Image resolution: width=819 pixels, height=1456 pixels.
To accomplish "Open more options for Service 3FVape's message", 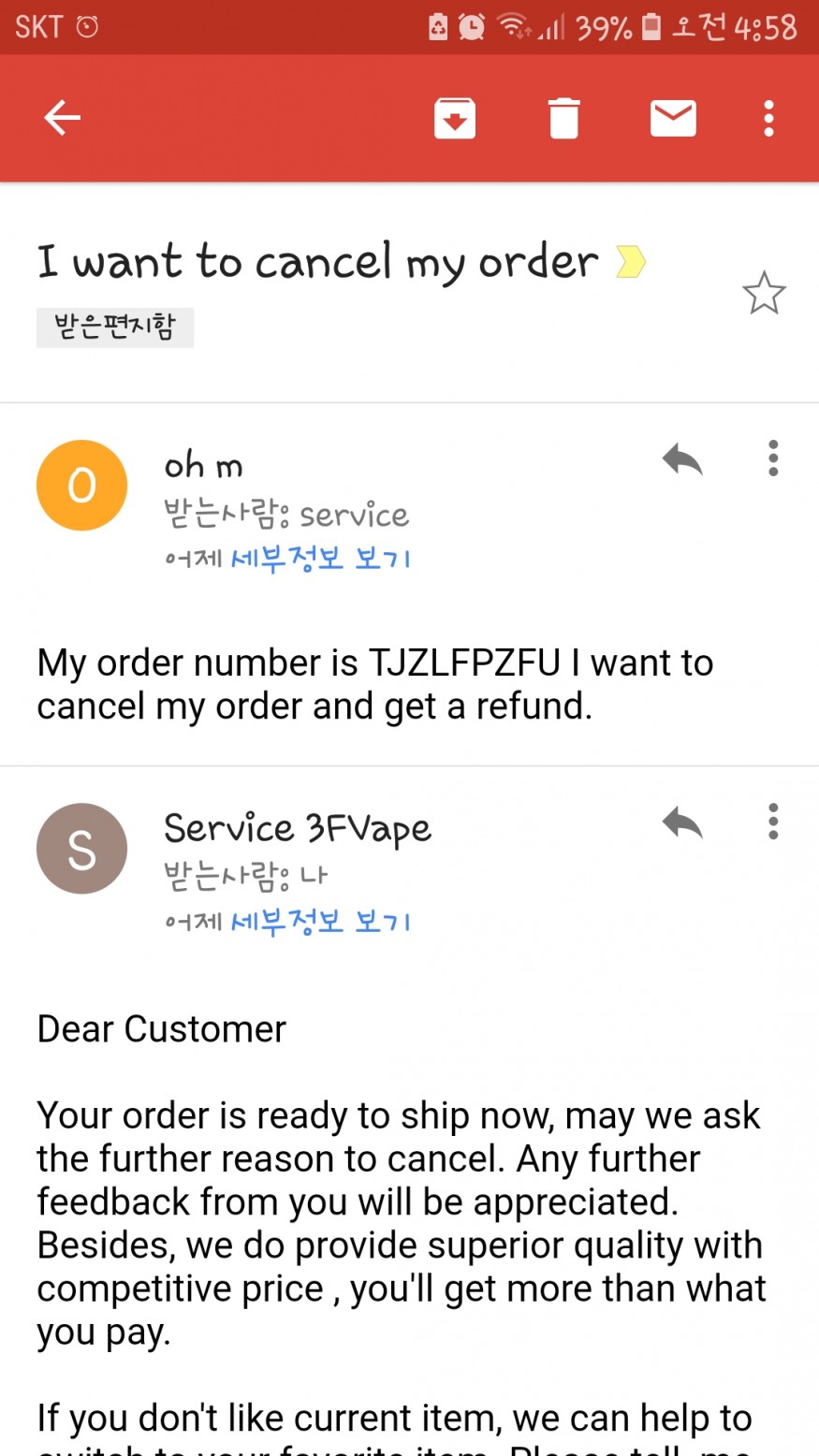I will tap(772, 822).
